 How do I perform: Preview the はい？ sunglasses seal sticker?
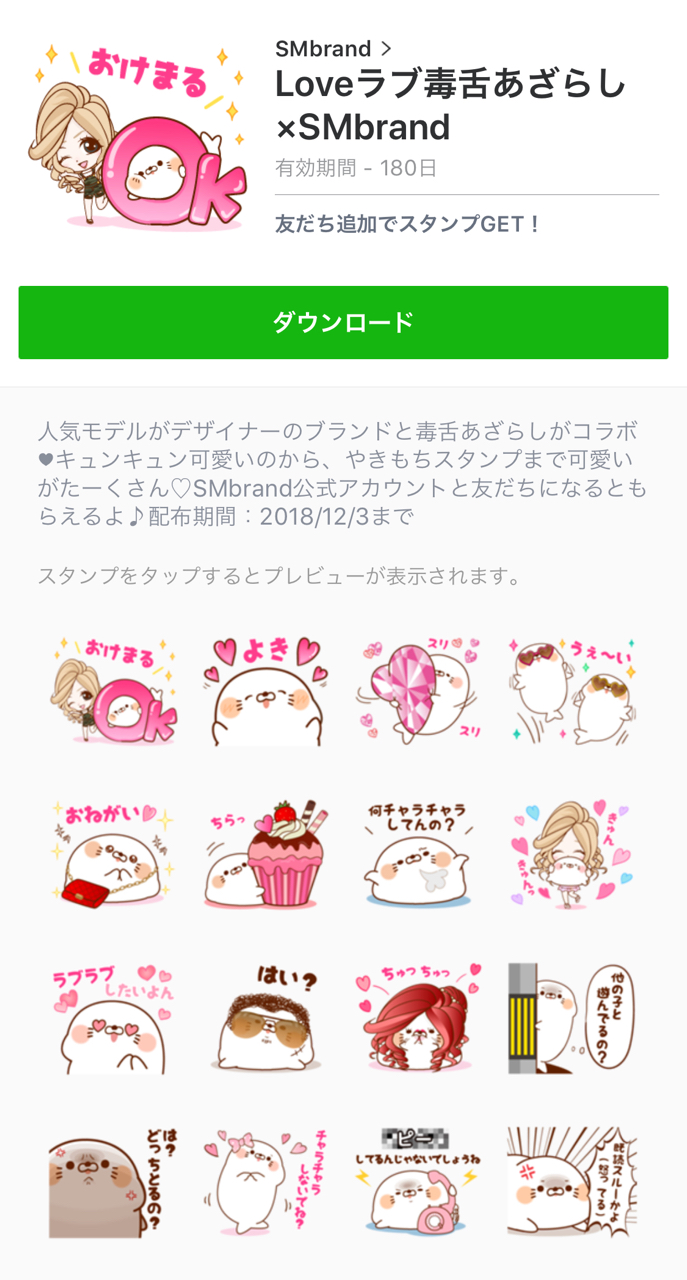pos(266,1018)
